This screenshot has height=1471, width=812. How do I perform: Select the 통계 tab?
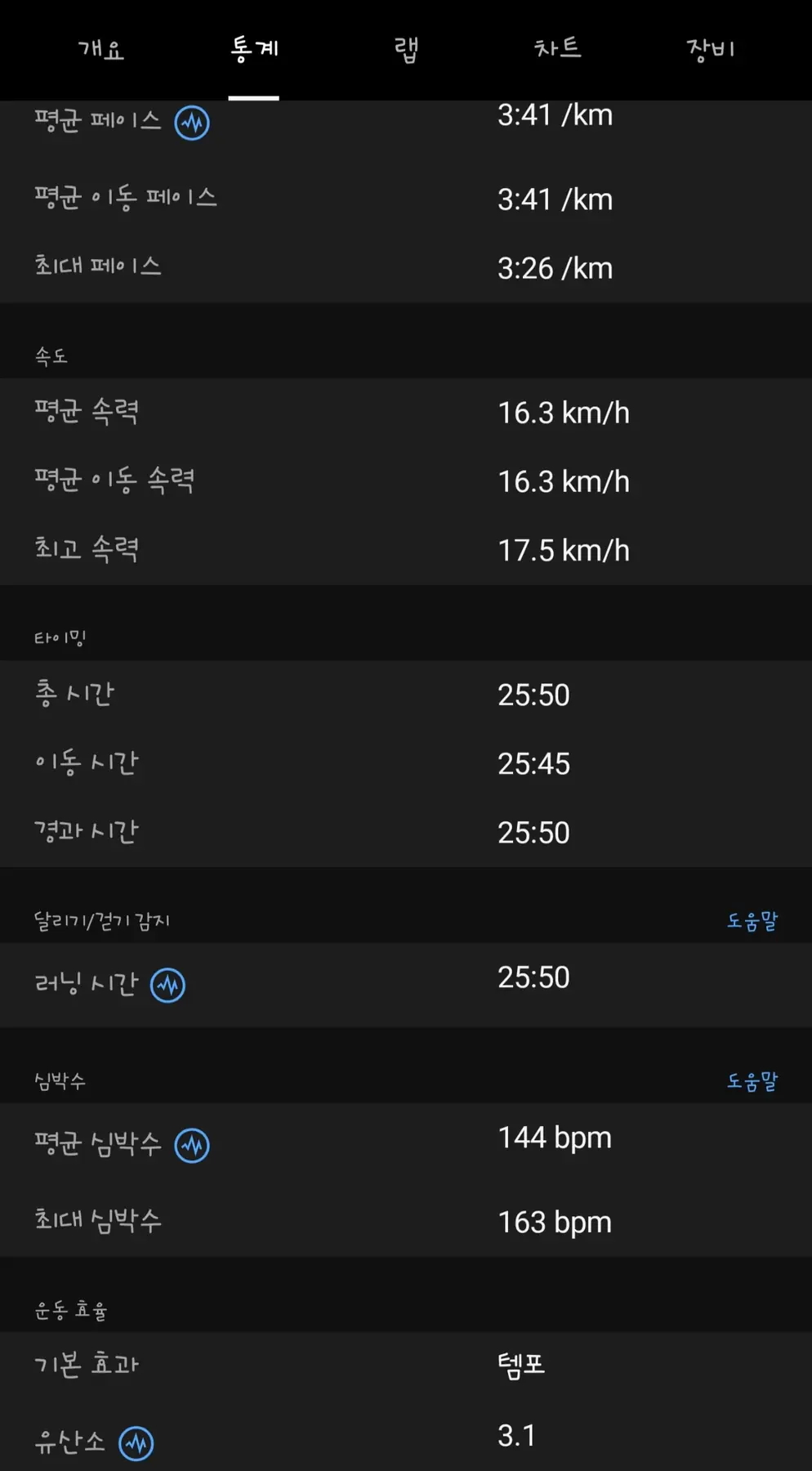coord(254,50)
